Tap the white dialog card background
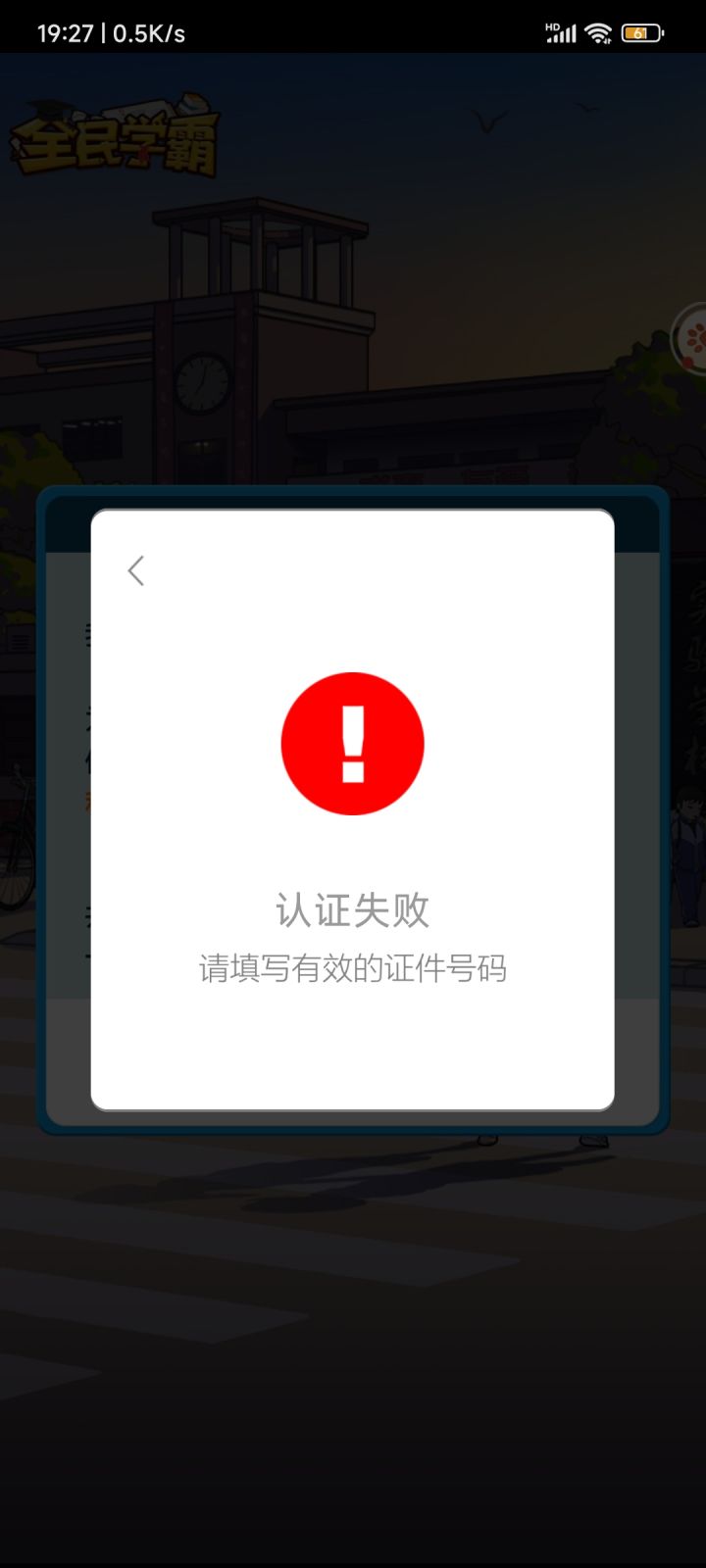 click(x=353, y=1049)
